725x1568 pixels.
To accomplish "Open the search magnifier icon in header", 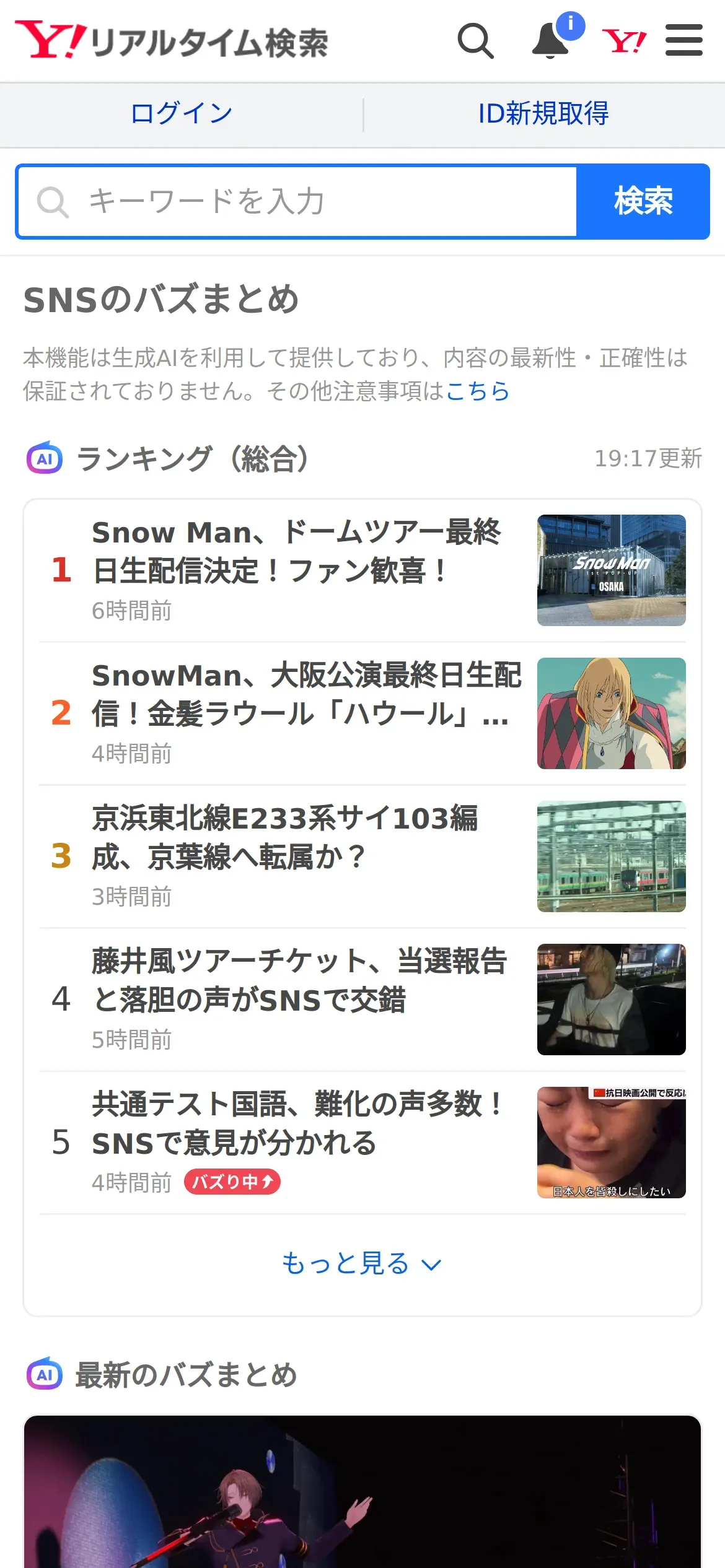I will pyautogui.click(x=475, y=41).
